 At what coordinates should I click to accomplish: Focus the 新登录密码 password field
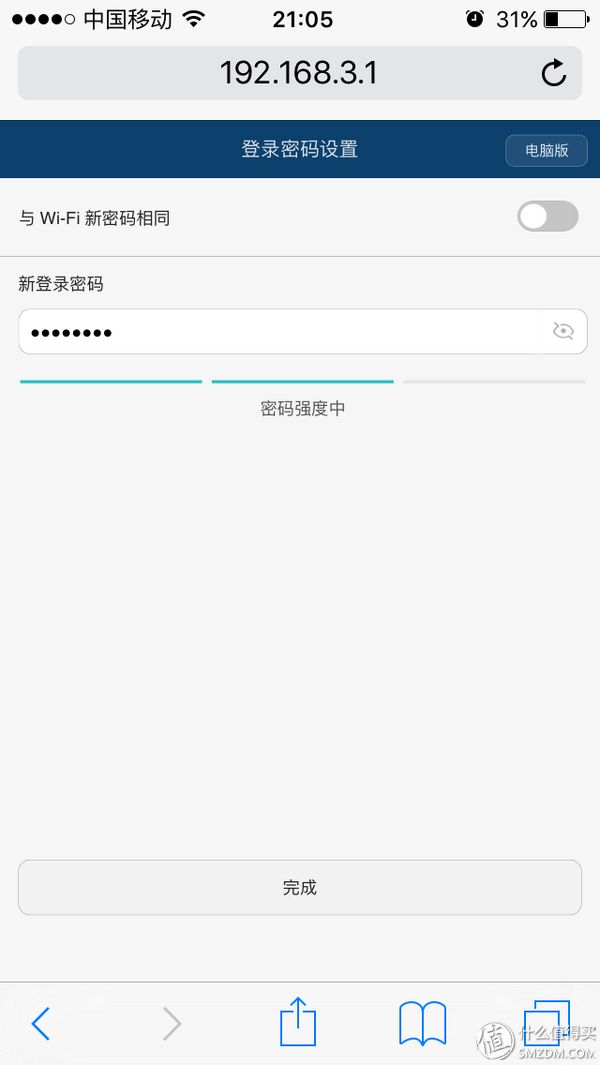303,331
